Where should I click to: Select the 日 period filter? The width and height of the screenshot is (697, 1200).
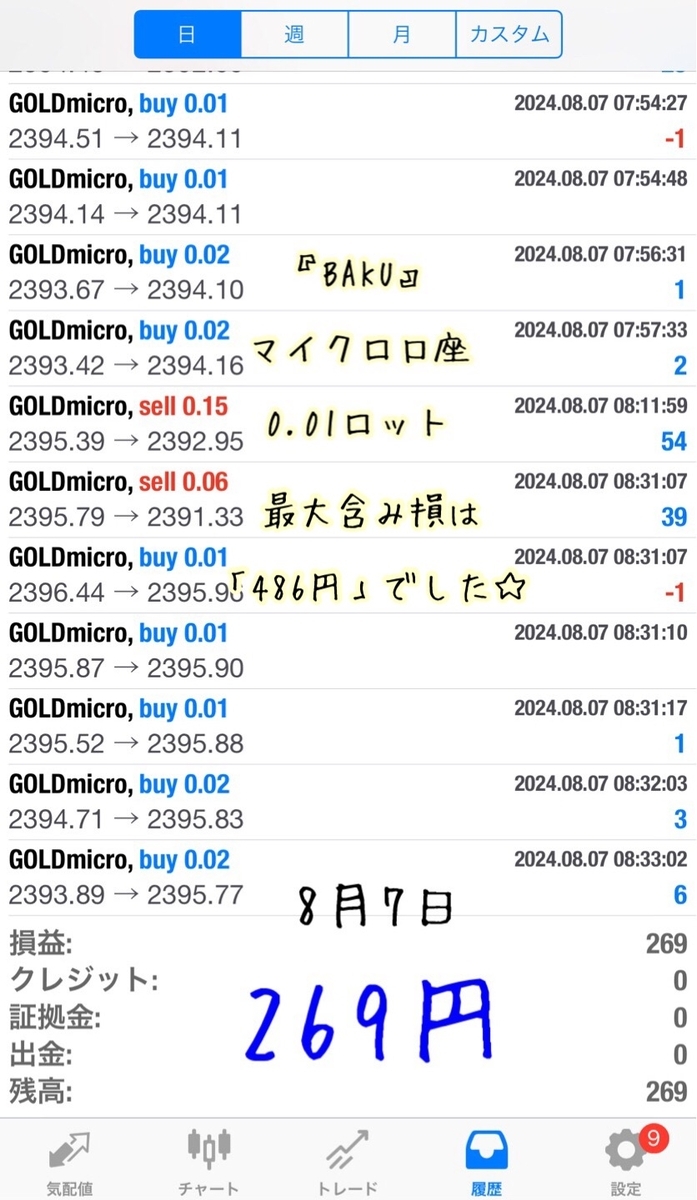187,35
